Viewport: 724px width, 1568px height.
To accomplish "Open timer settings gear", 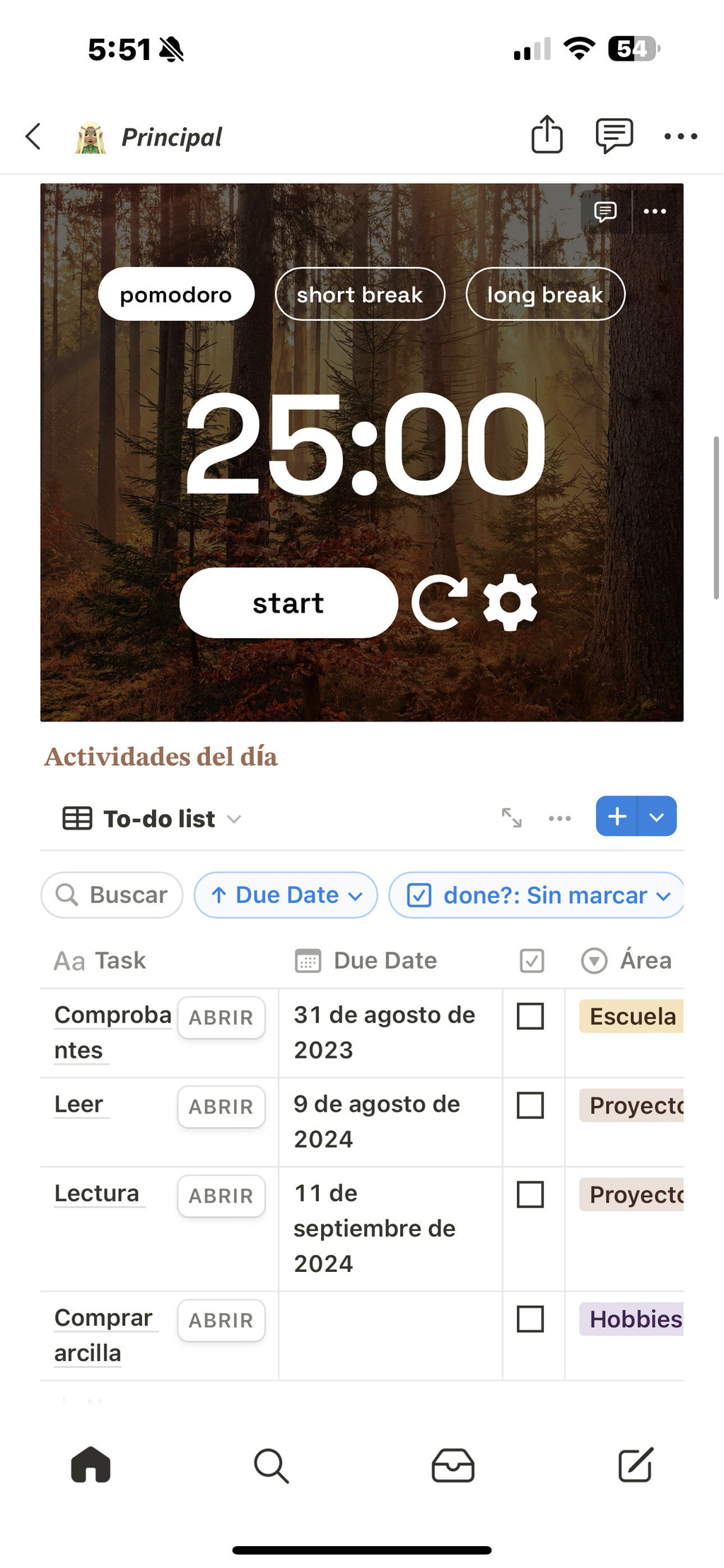I will [510, 603].
